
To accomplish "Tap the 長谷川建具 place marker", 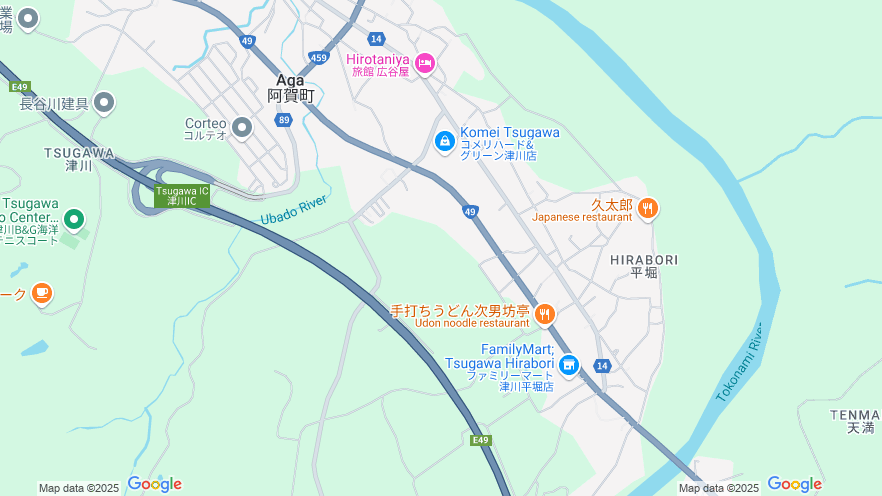I will pyautogui.click(x=104, y=102).
